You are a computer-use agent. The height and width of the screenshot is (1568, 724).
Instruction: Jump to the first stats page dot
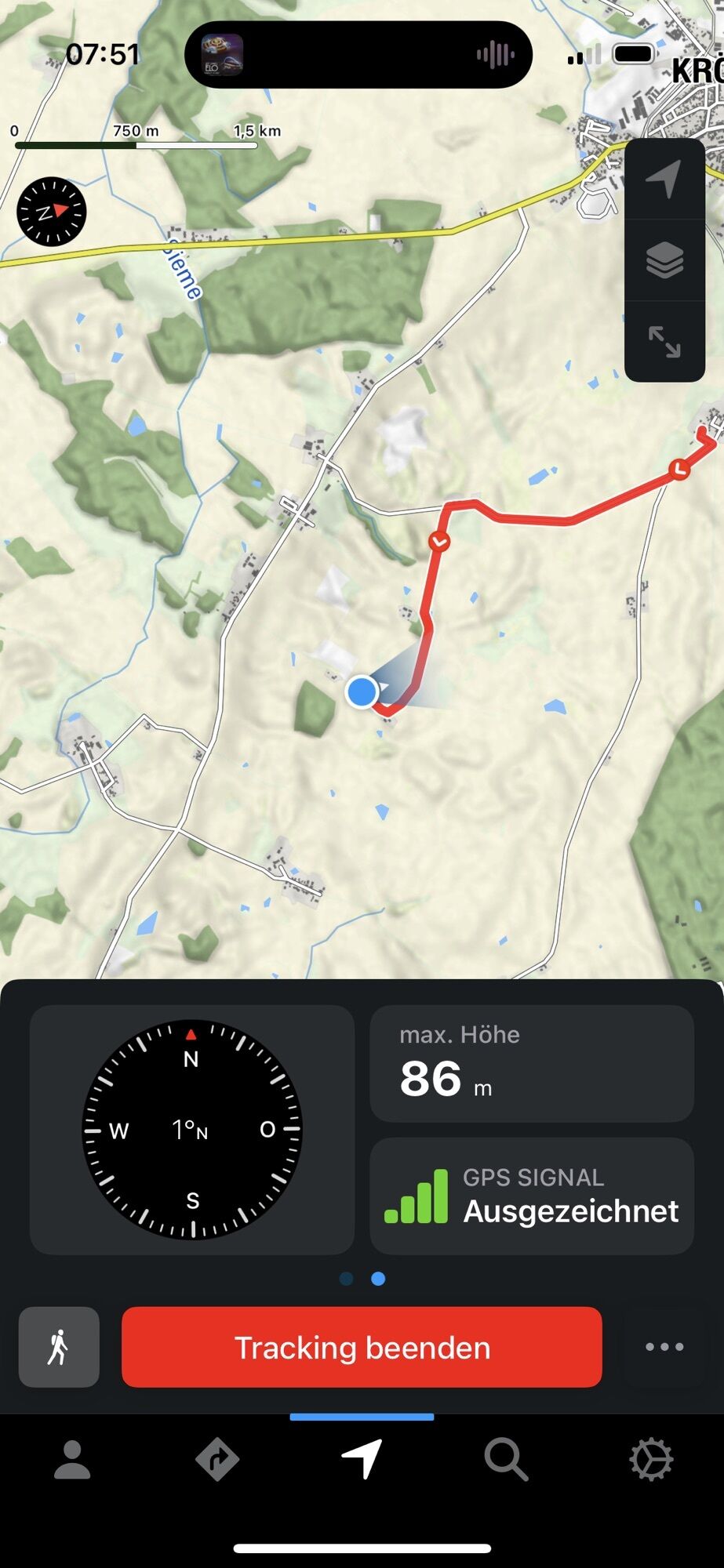tap(346, 1279)
